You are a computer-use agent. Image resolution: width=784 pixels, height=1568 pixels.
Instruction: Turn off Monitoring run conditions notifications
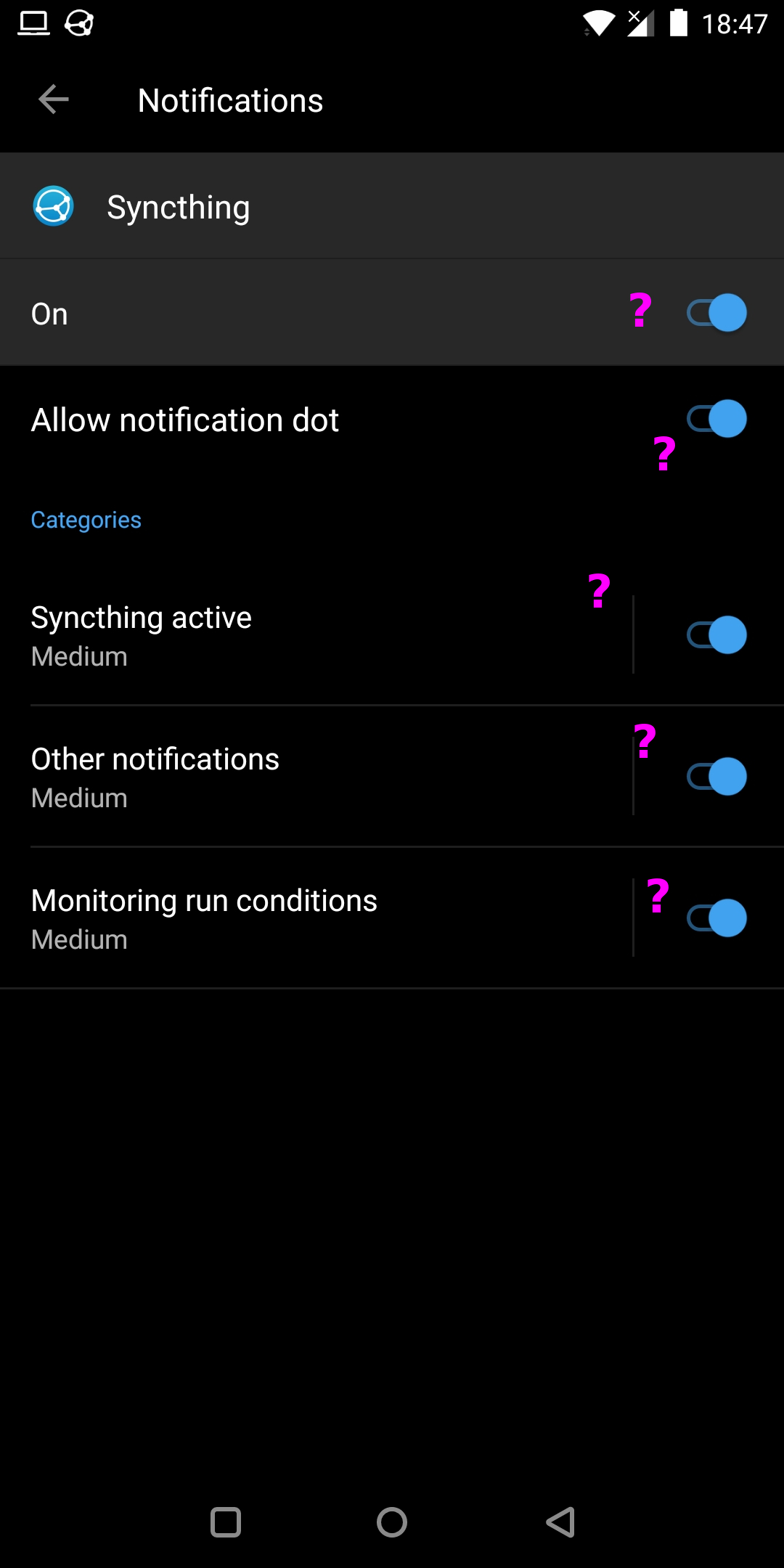click(716, 918)
